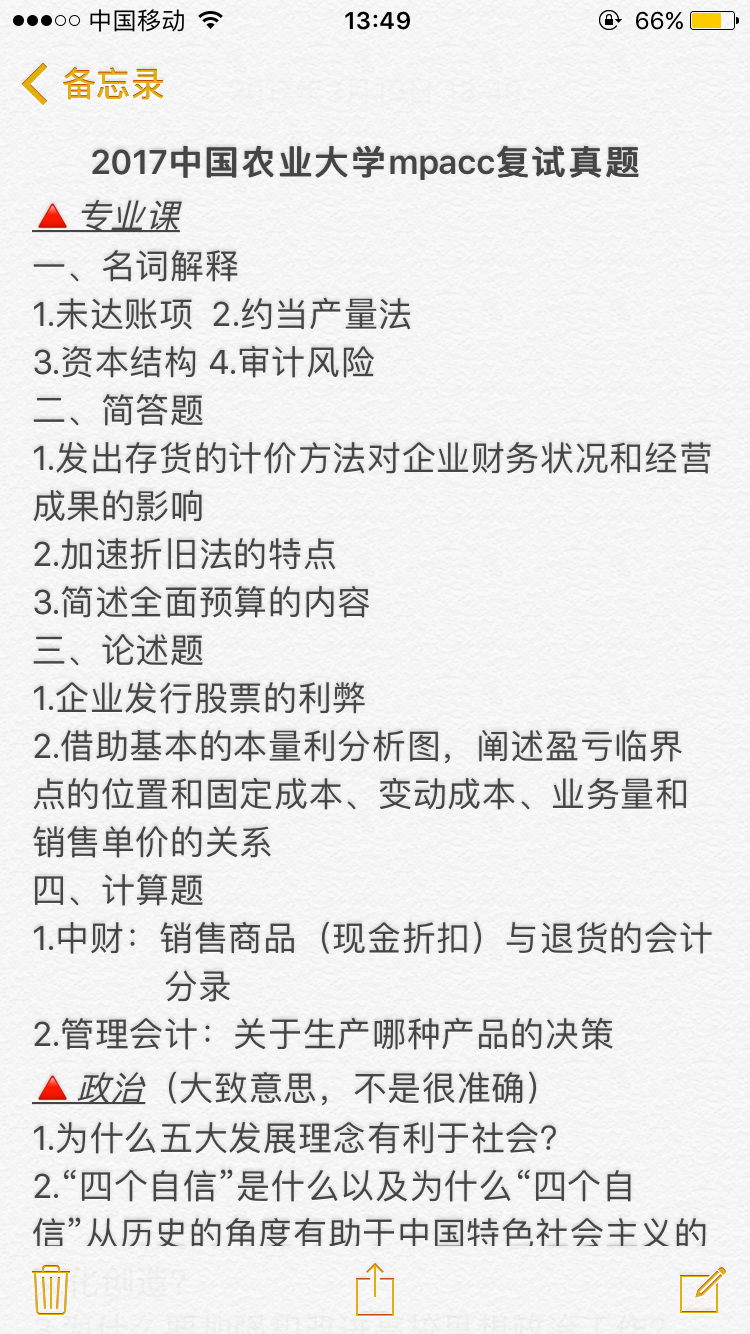Tap the note body to edit

pyautogui.click(x=375, y=600)
